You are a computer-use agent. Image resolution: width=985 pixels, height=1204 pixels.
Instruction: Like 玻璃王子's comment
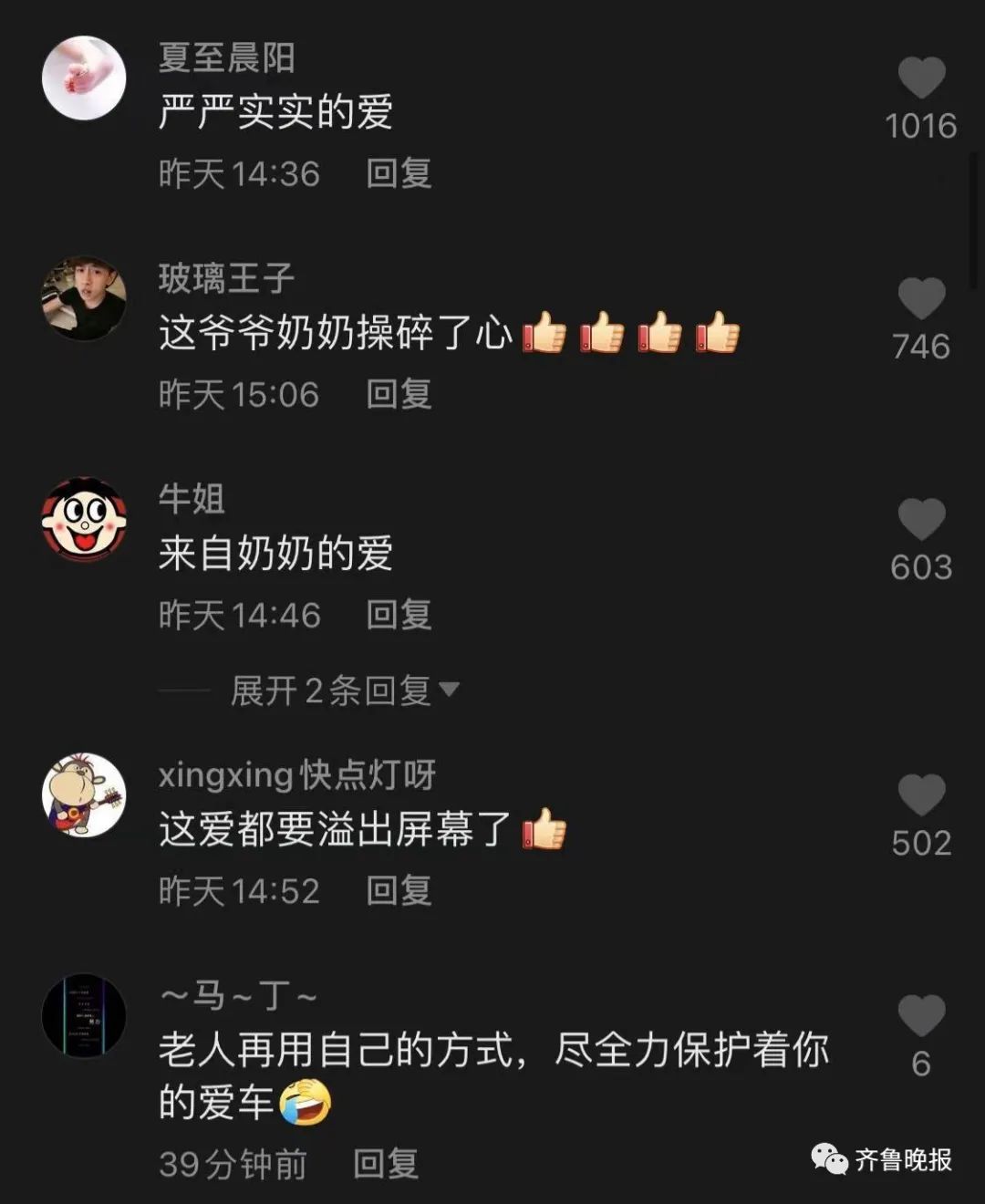tap(921, 299)
